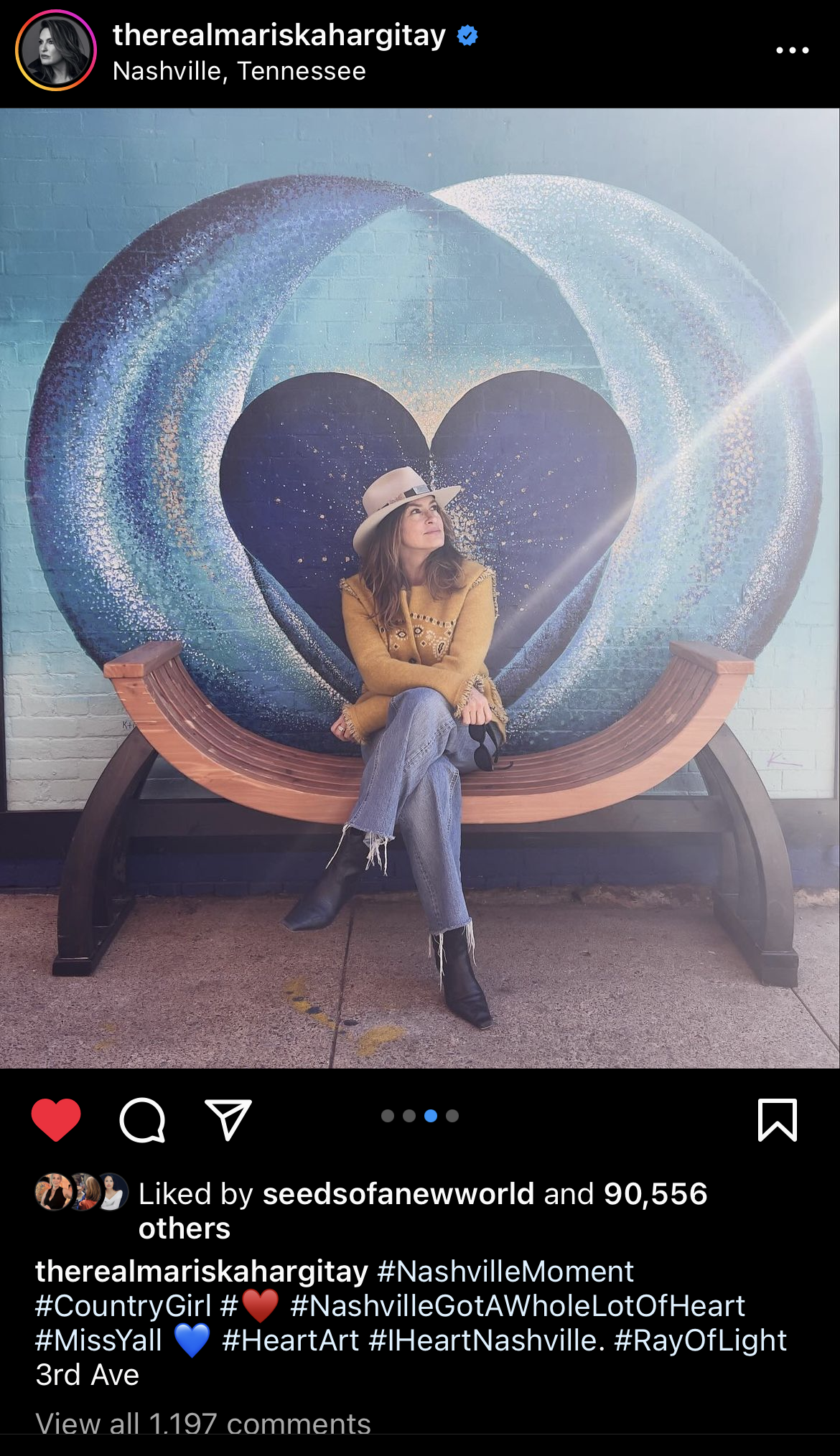840x1456 pixels.
Task: Open the Nashville, Tennessee location
Action: tap(239, 71)
